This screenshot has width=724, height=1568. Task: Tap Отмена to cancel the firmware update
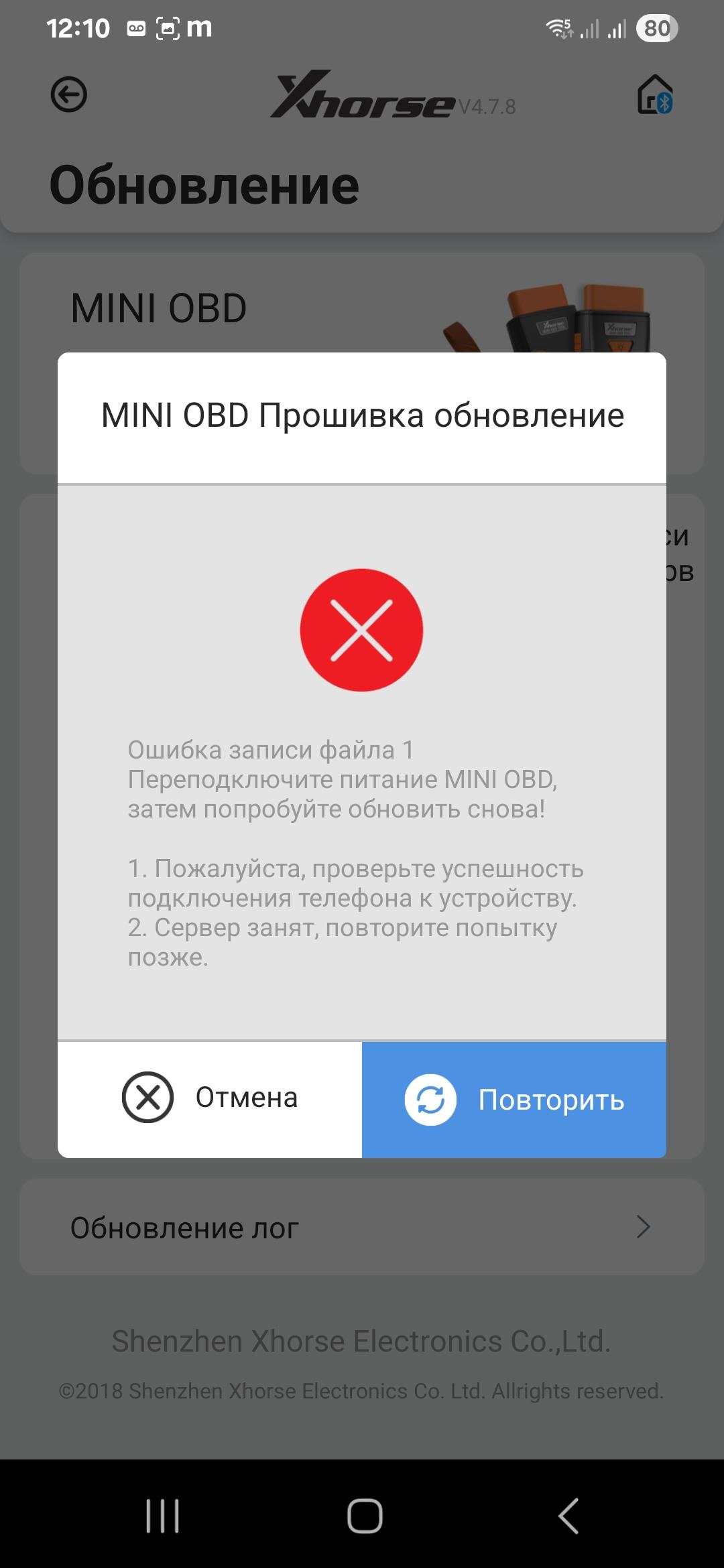pyautogui.click(x=210, y=1099)
